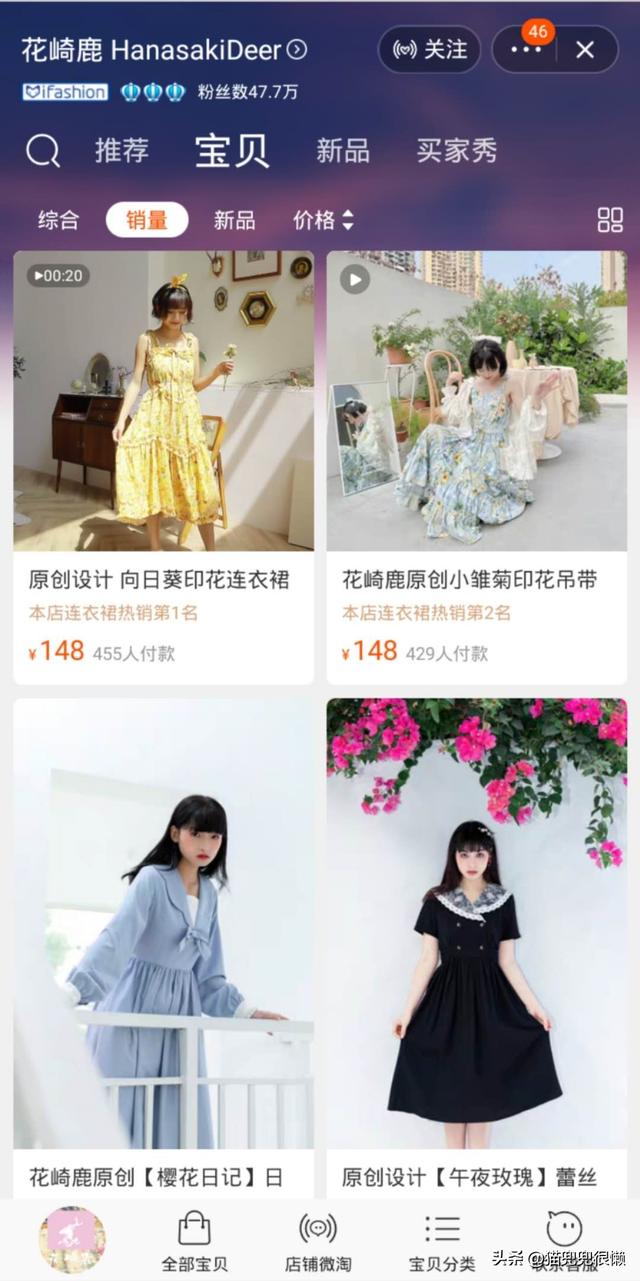Screen dimensions: 640x1281
Task: Open 宝贝分类 categories
Action: (442, 1240)
